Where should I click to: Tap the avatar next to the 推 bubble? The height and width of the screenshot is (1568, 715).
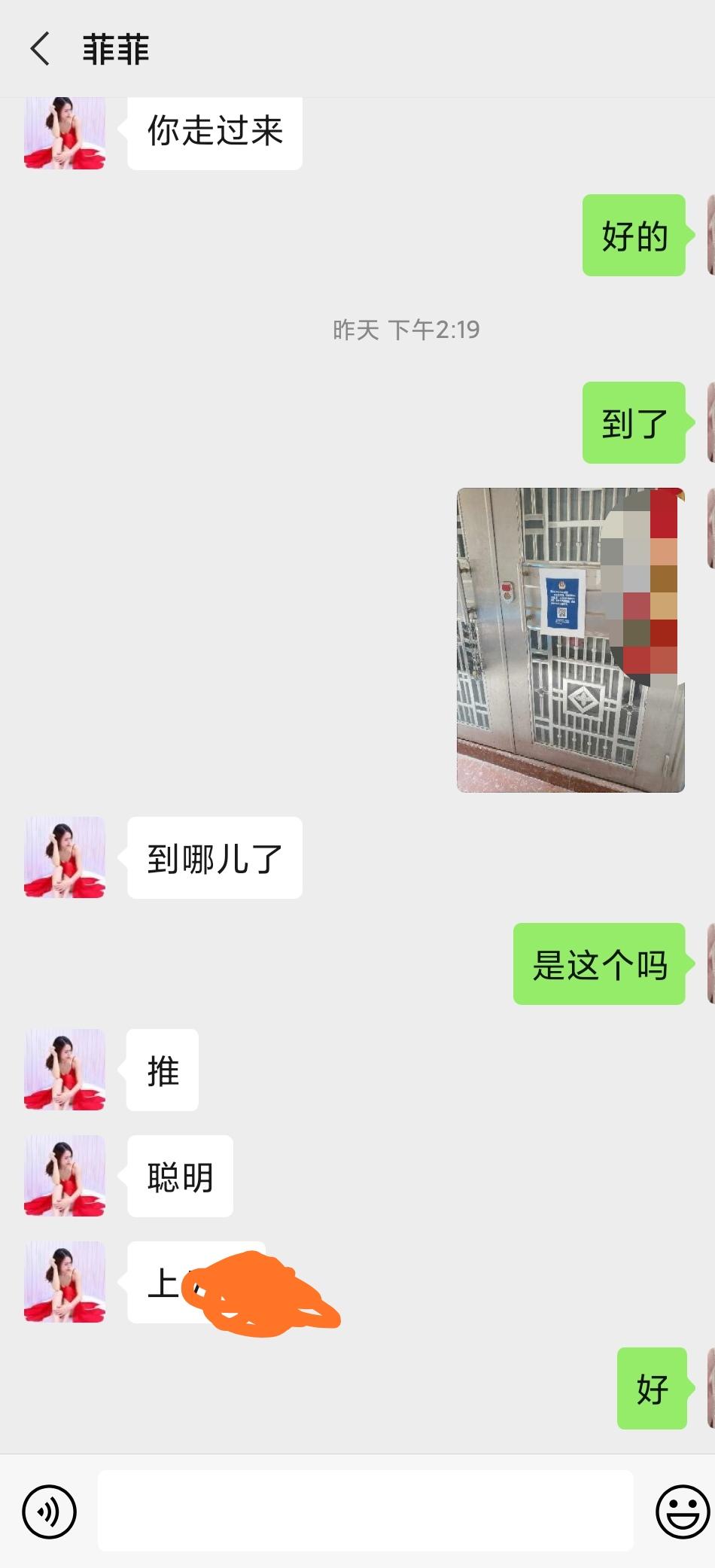[64, 1070]
